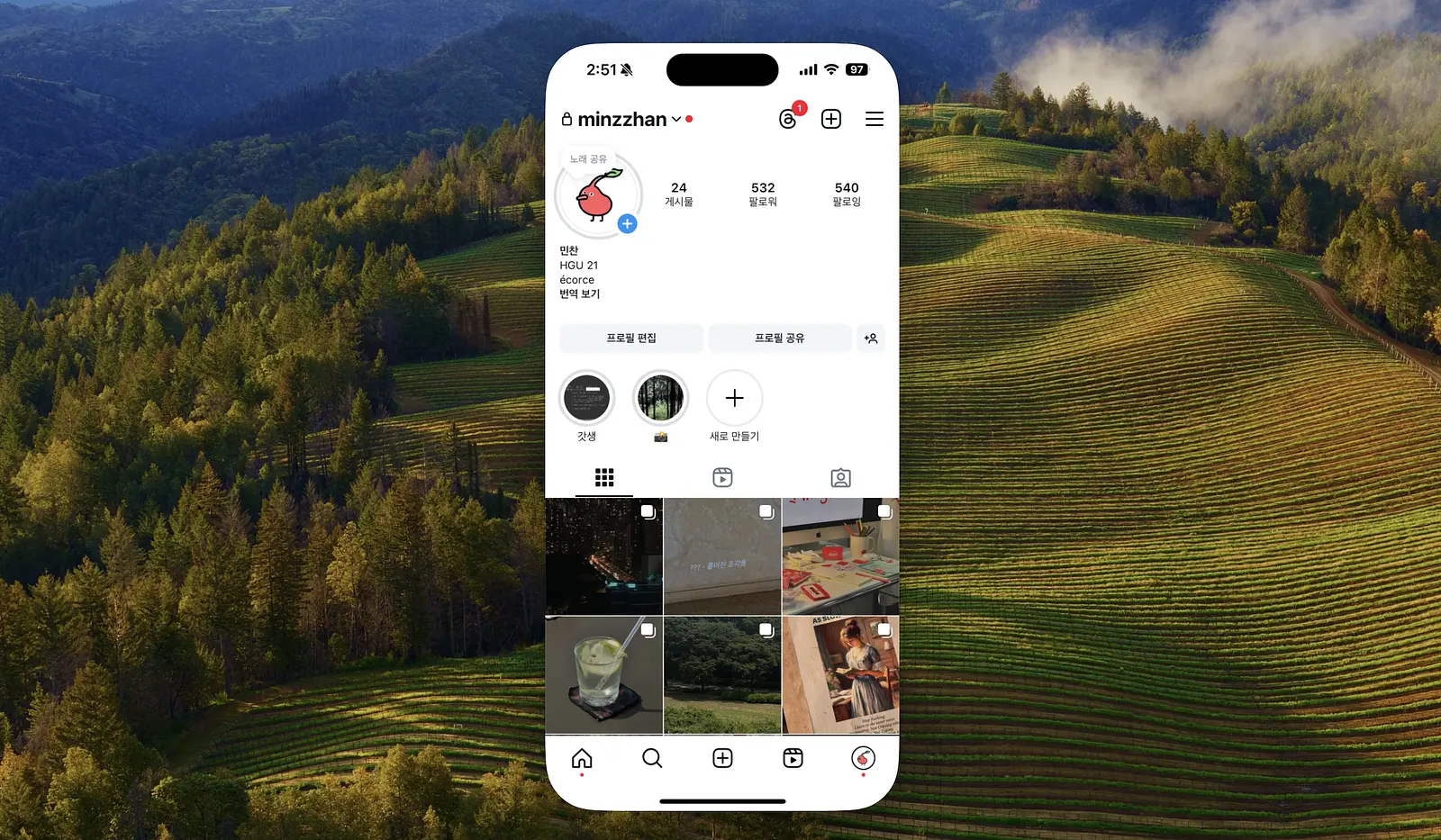Open the hamburger menu
The image size is (1441, 840).
(x=874, y=119)
